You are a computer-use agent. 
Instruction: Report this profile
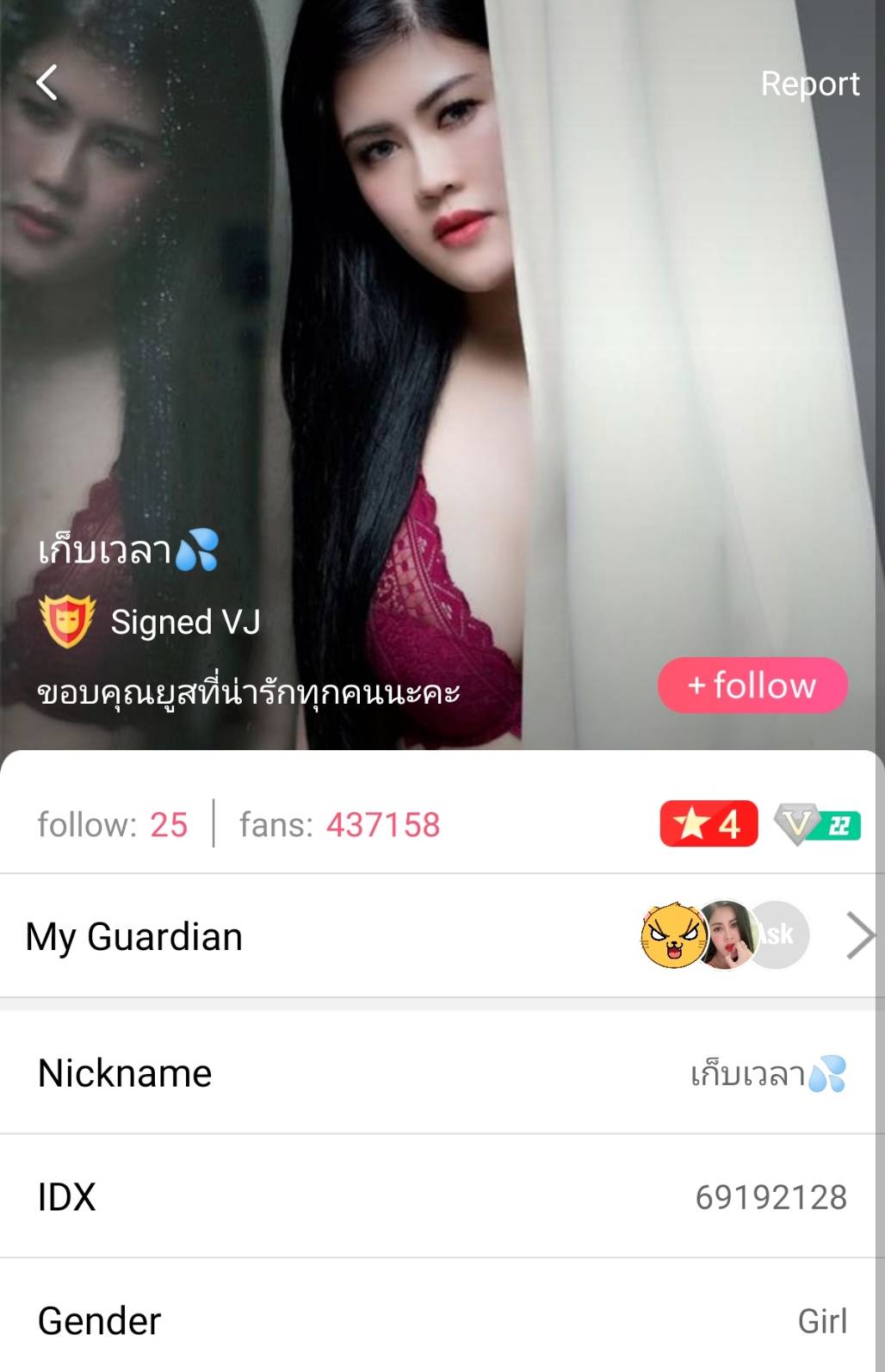[809, 84]
